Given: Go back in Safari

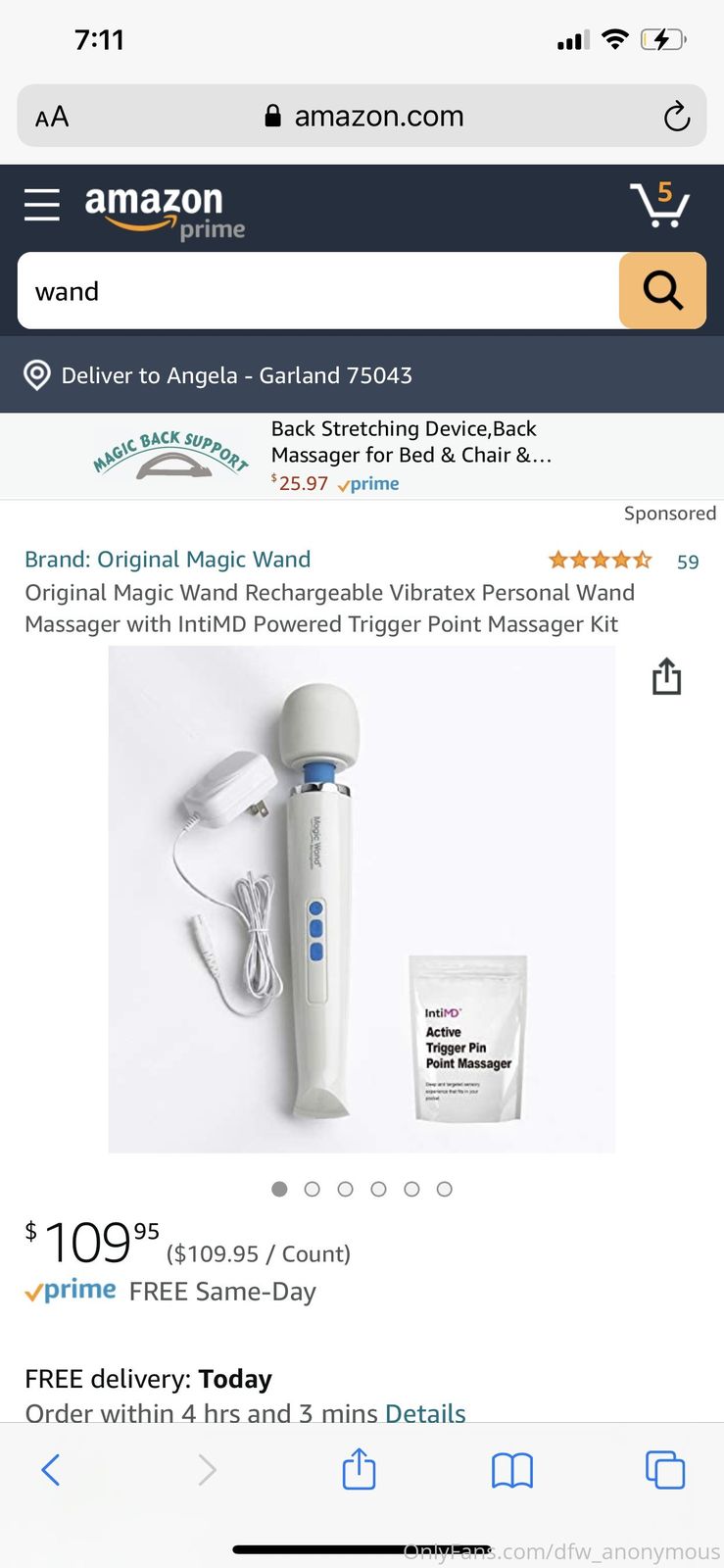Looking at the screenshot, I should 51,1469.
